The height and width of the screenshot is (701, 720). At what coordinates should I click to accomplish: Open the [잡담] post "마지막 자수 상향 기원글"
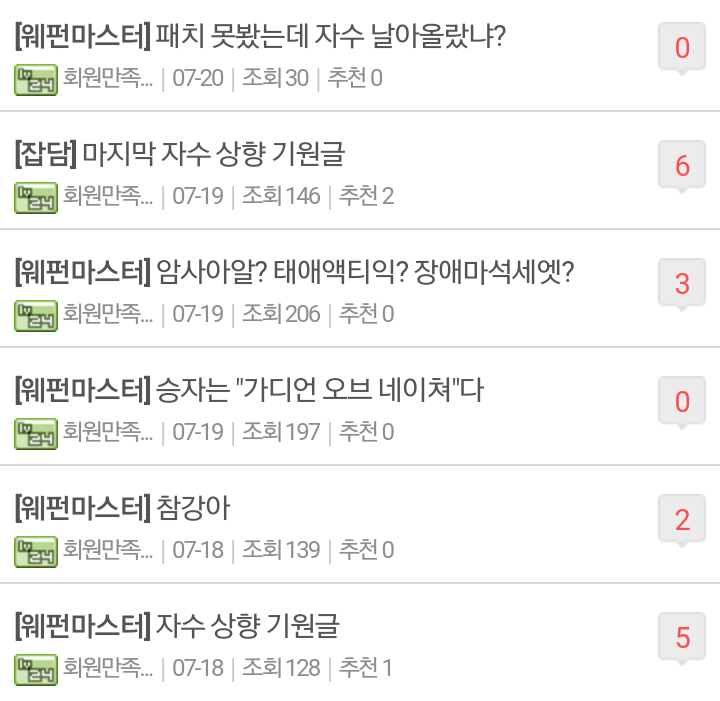tap(213, 154)
